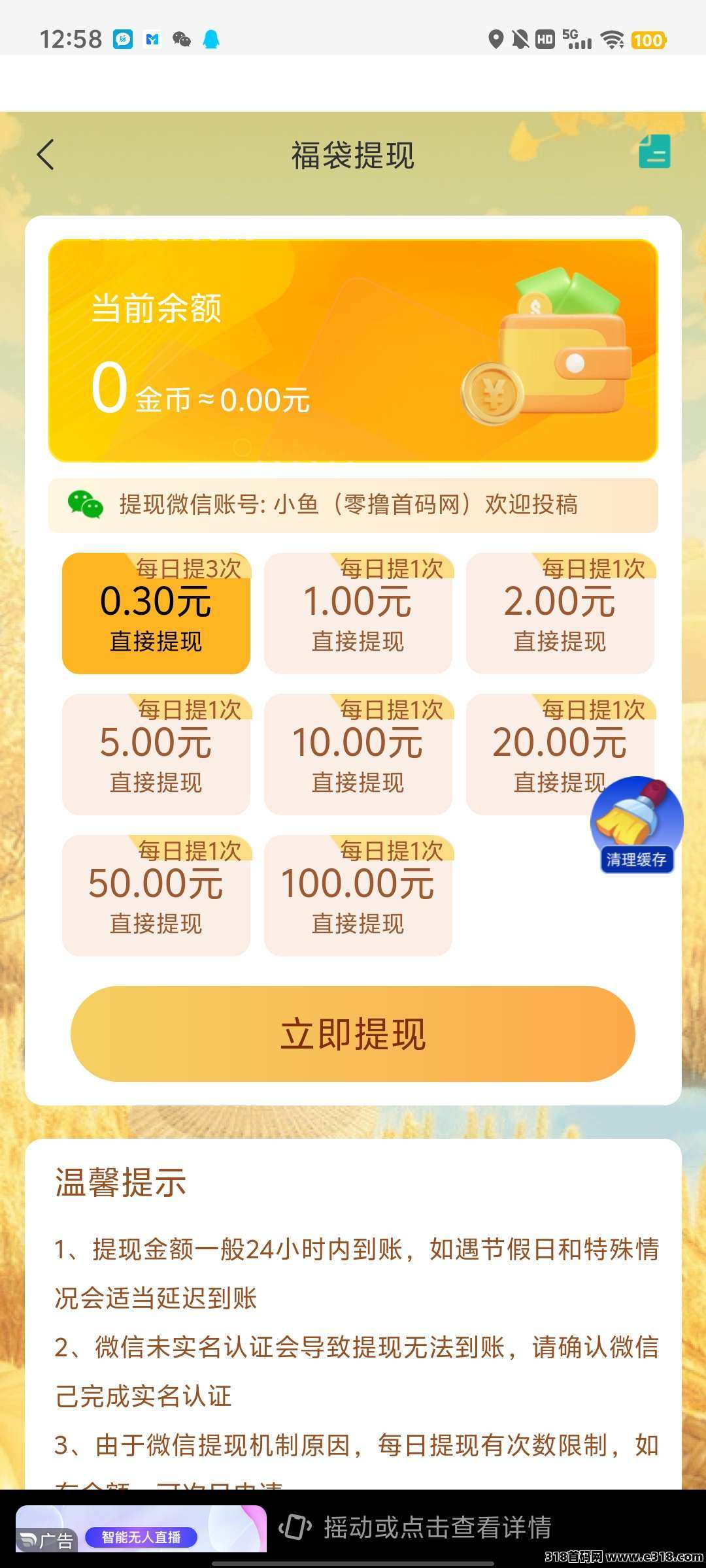This screenshot has width=706, height=1568.
Task: Tap the 提现微信账号 row
Action: [x=353, y=505]
